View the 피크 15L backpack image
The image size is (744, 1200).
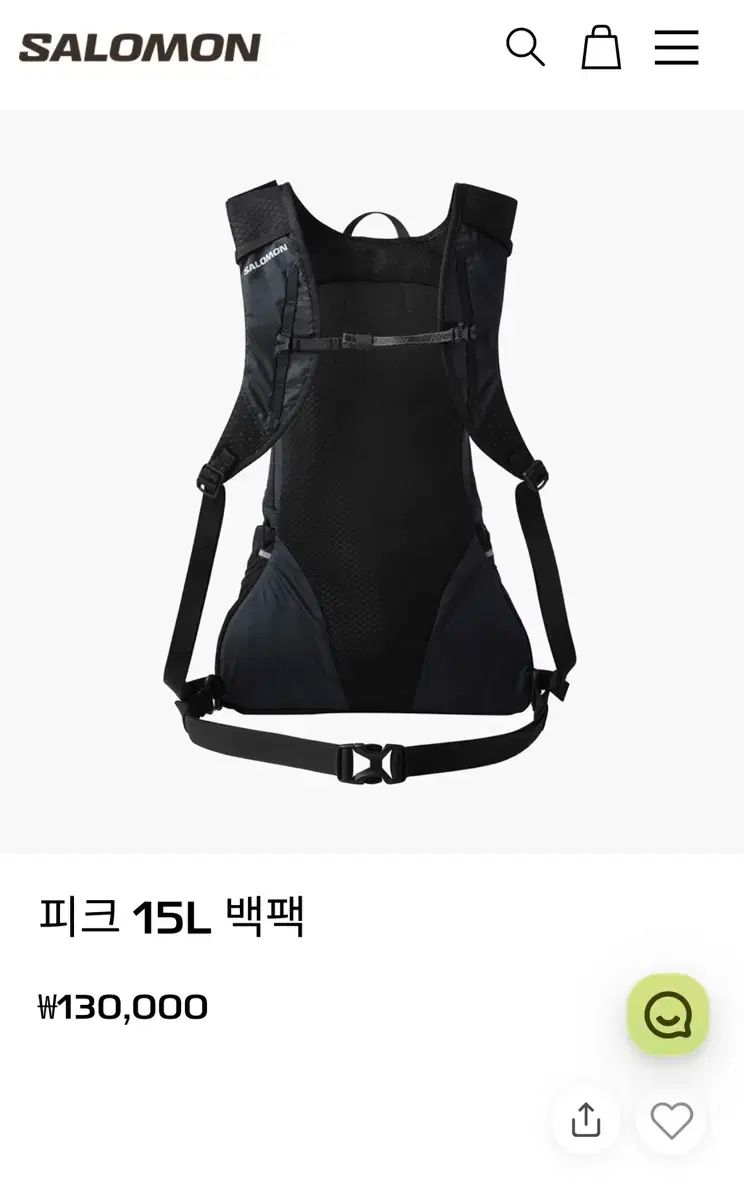coord(370,480)
